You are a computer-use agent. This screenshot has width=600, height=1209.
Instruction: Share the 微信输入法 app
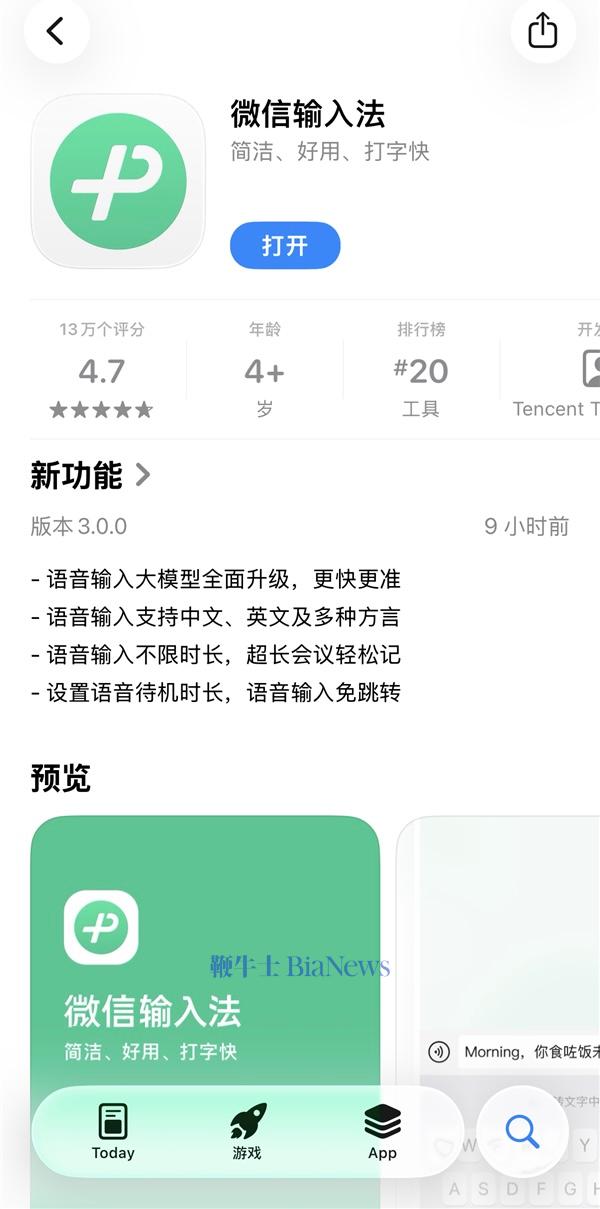point(542,30)
